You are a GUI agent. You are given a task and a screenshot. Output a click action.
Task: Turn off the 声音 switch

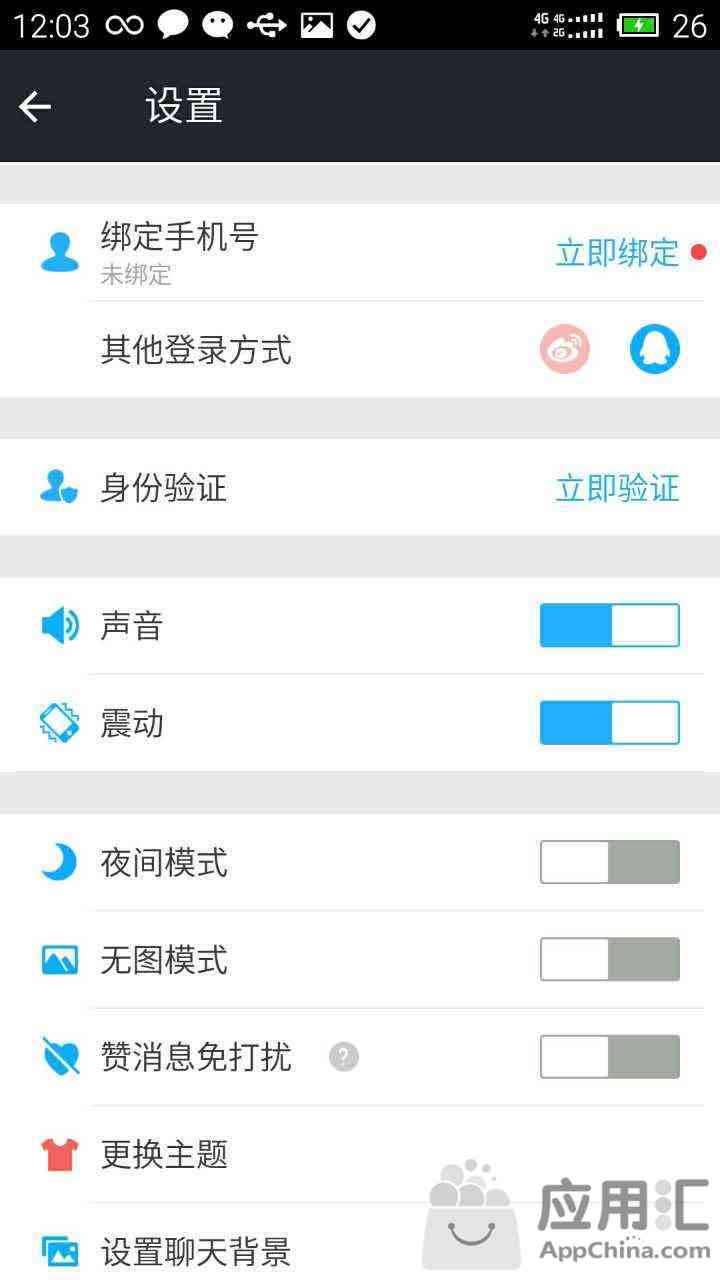[x=610, y=626]
